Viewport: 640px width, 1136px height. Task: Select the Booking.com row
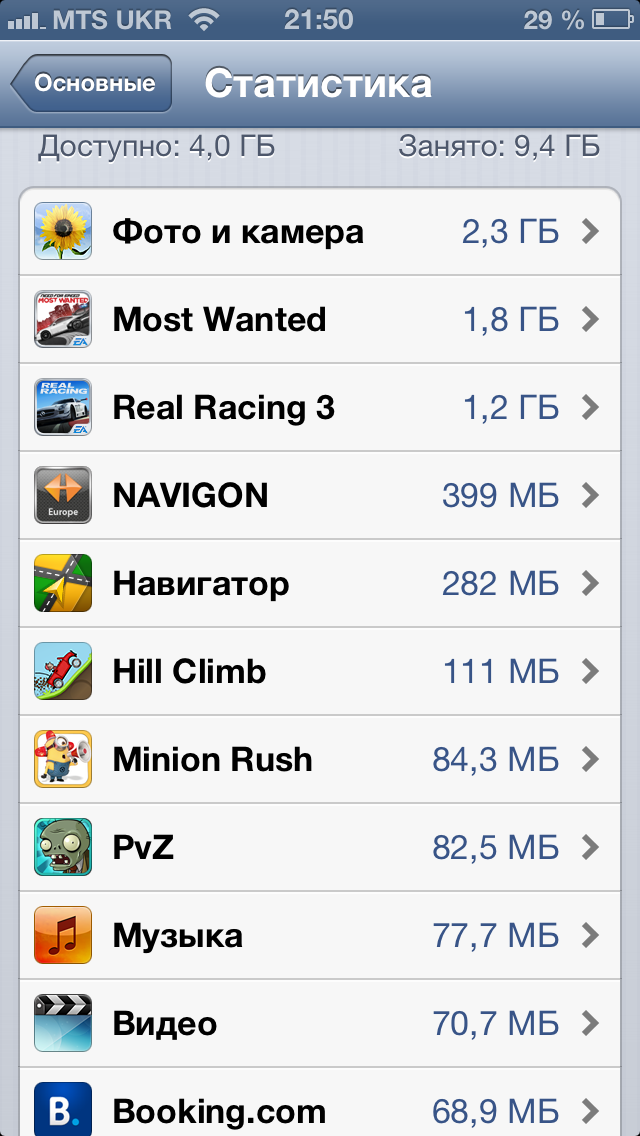pyautogui.click(x=320, y=1108)
